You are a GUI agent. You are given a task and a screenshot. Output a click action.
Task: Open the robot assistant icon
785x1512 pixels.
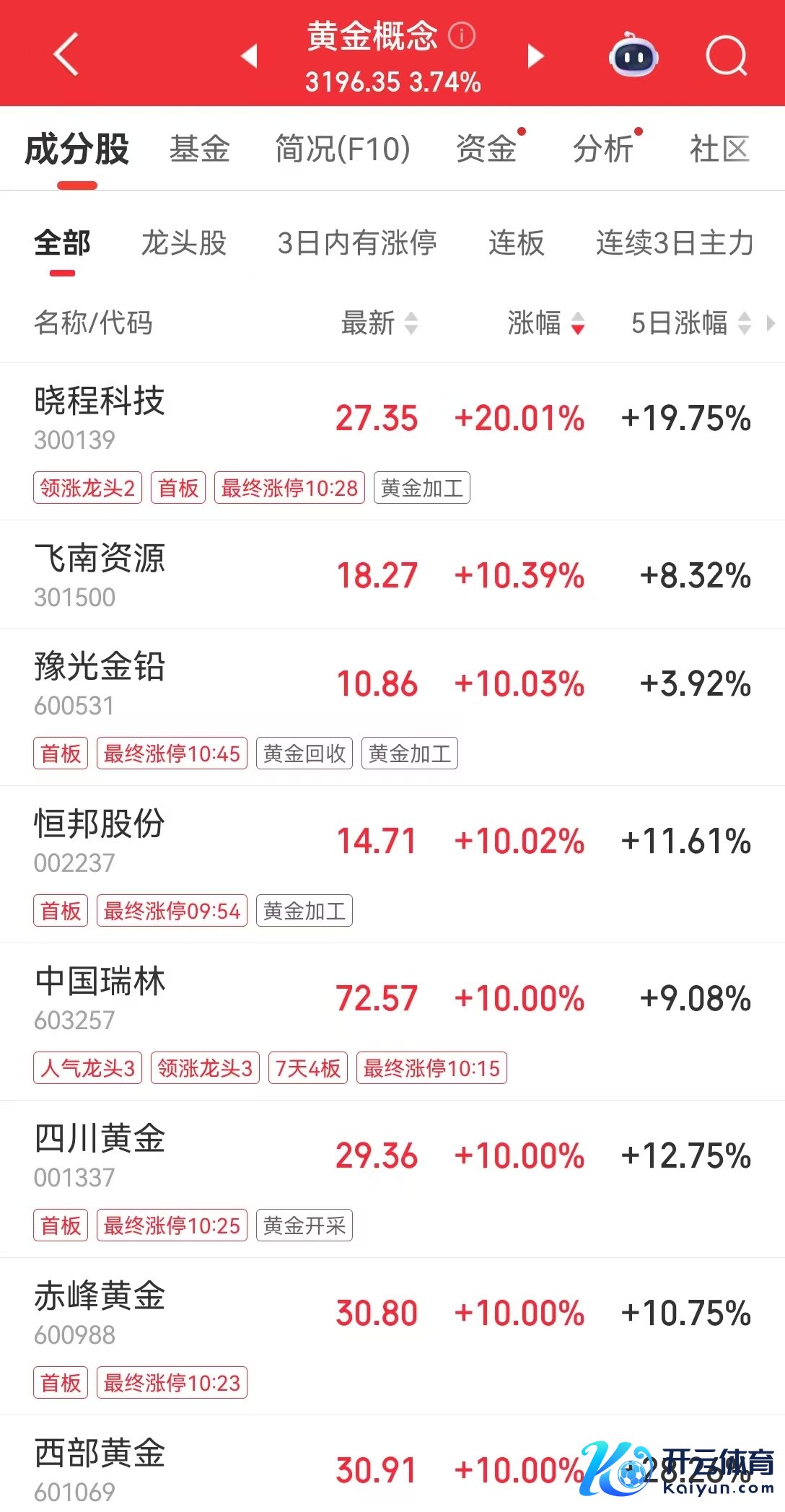[x=633, y=55]
